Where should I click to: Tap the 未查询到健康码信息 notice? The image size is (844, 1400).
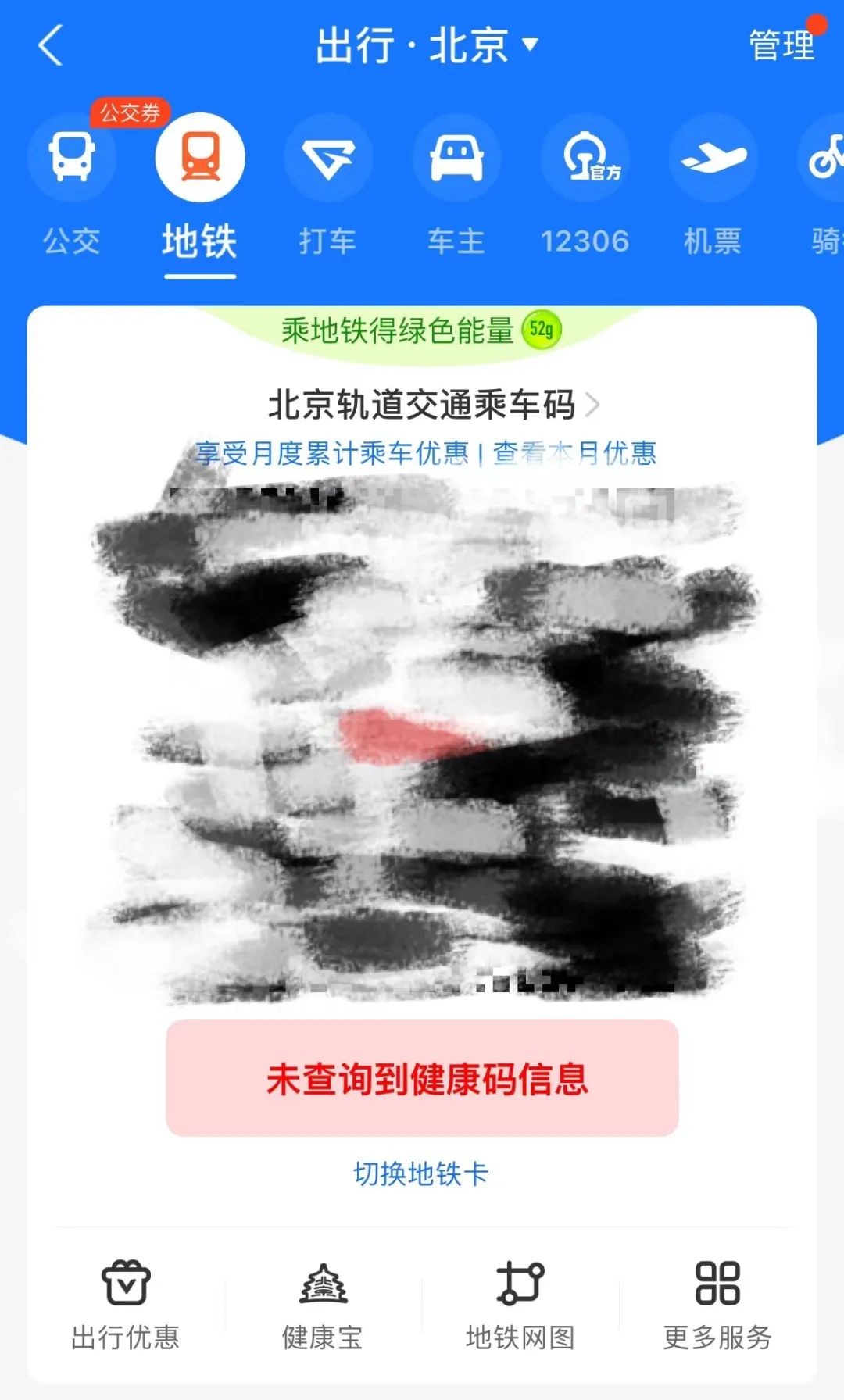[422, 1078]
